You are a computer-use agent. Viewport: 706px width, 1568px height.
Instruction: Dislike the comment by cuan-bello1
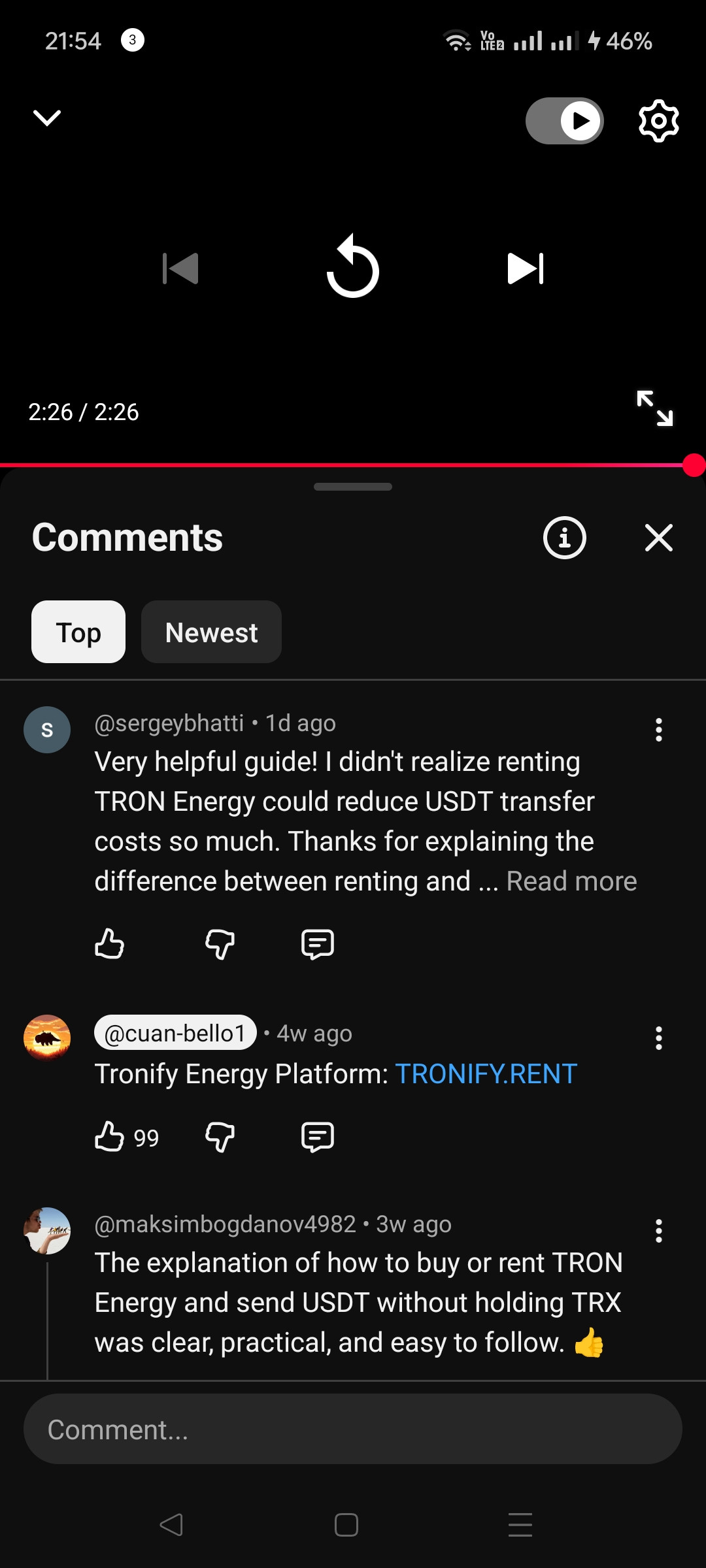[220, 1137]
